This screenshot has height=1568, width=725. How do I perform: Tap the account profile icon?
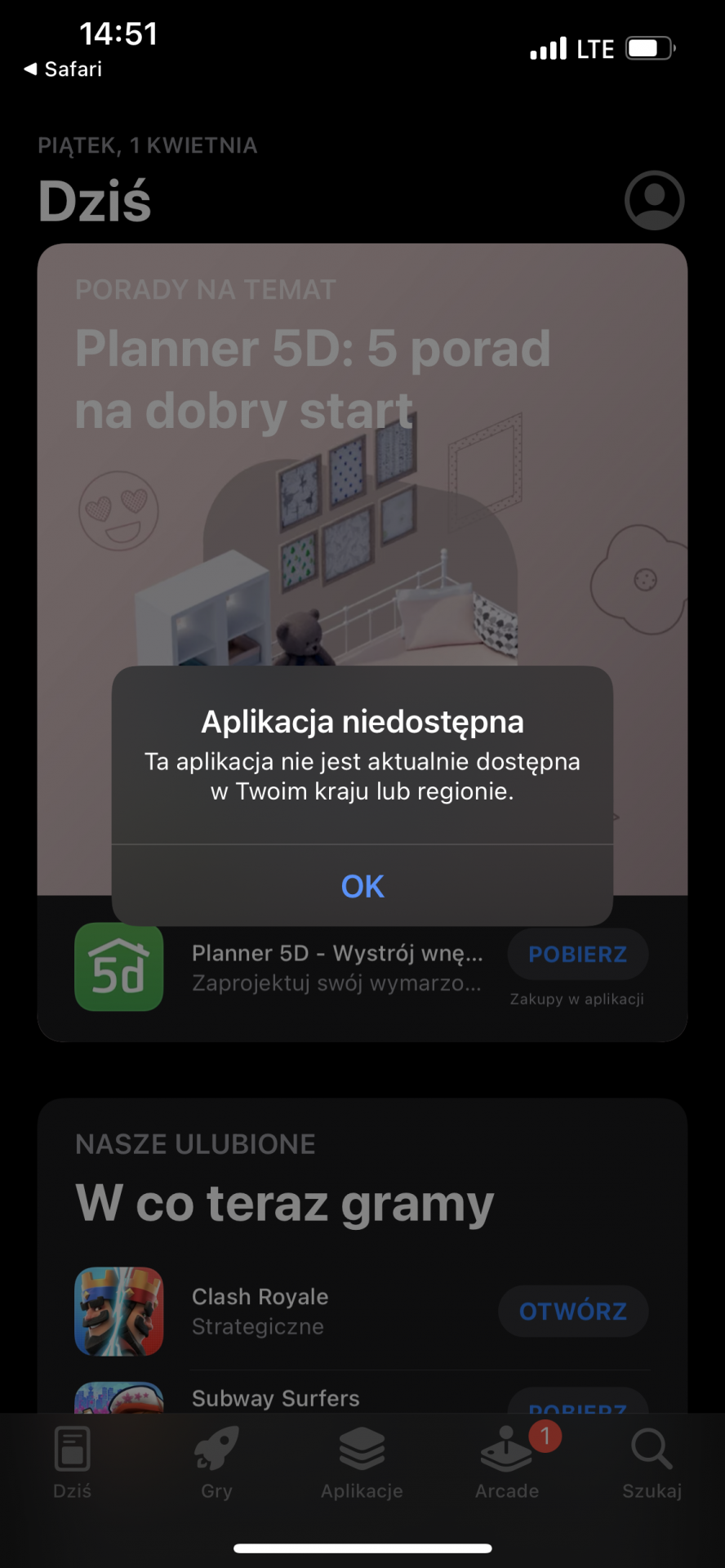pyautogui.click(x=653, y=200)
